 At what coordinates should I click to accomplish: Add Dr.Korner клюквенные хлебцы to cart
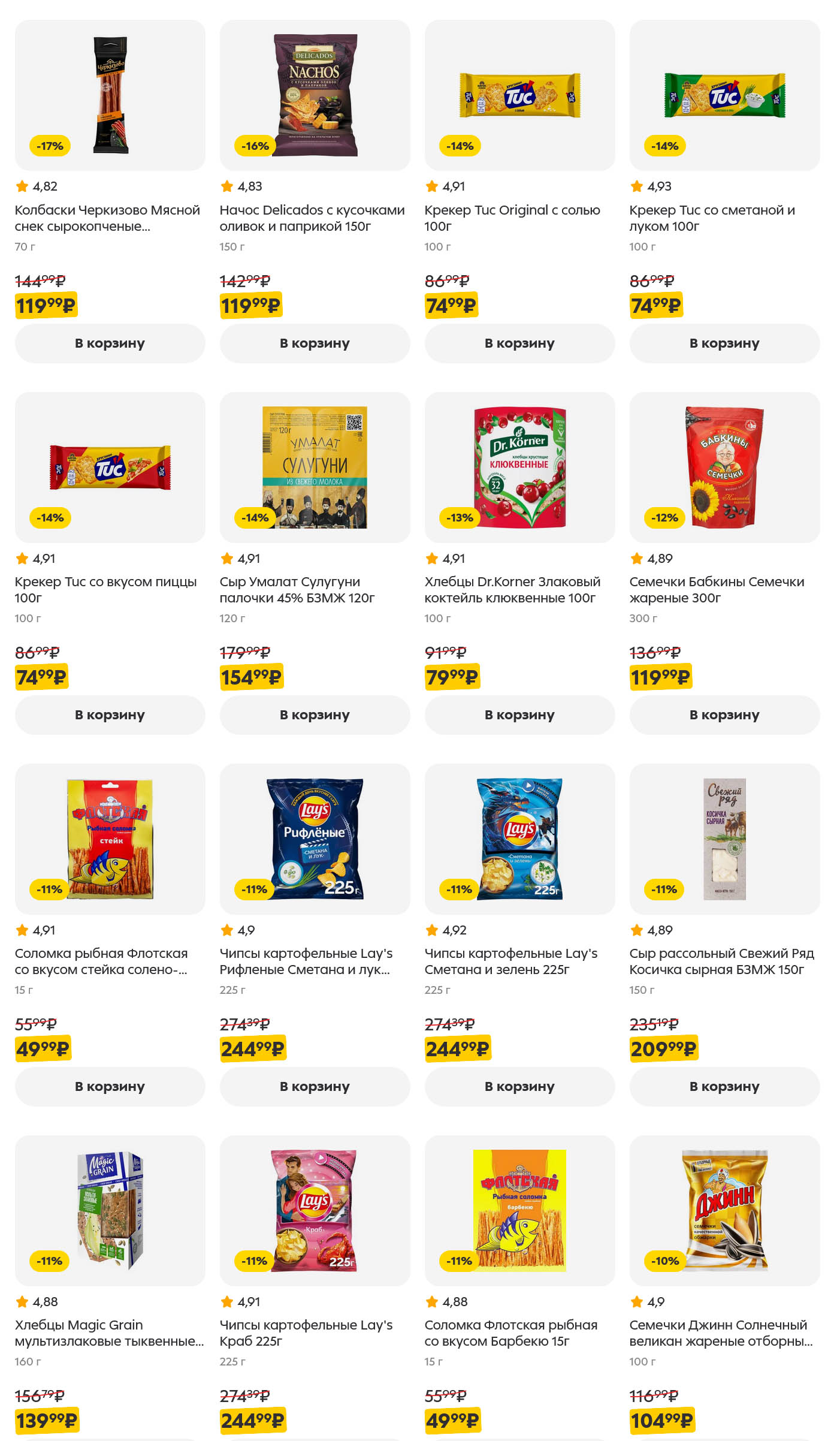pos(519,715)
